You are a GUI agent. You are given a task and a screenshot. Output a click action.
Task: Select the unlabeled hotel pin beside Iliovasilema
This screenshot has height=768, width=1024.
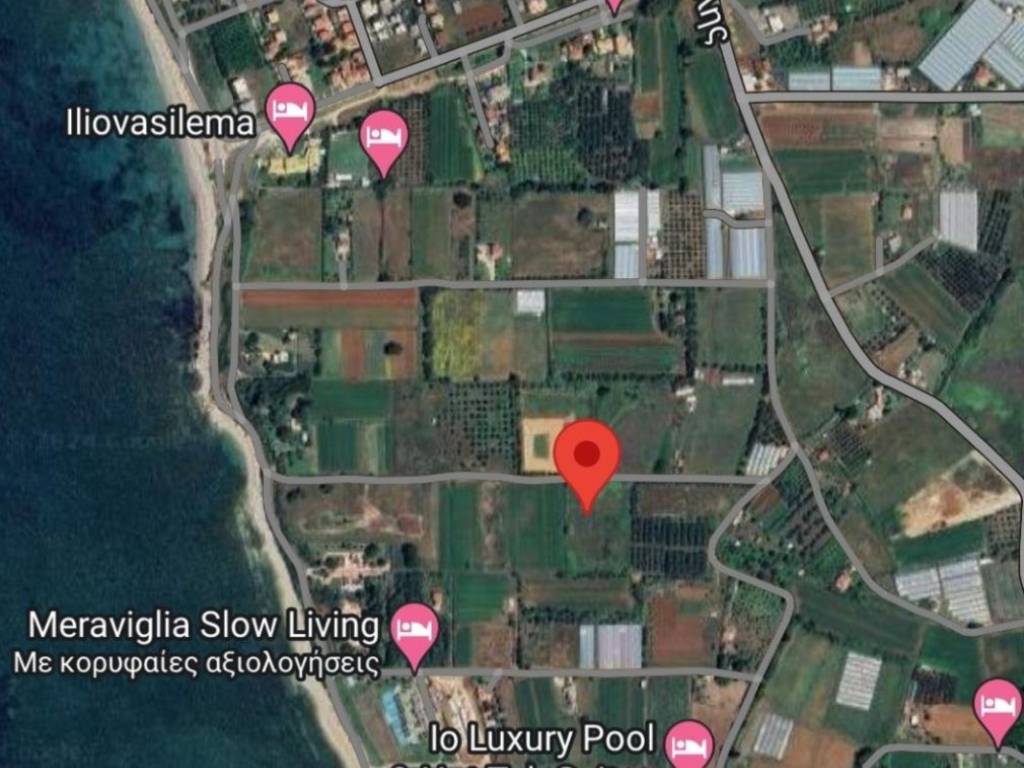[x=383, y=138]
